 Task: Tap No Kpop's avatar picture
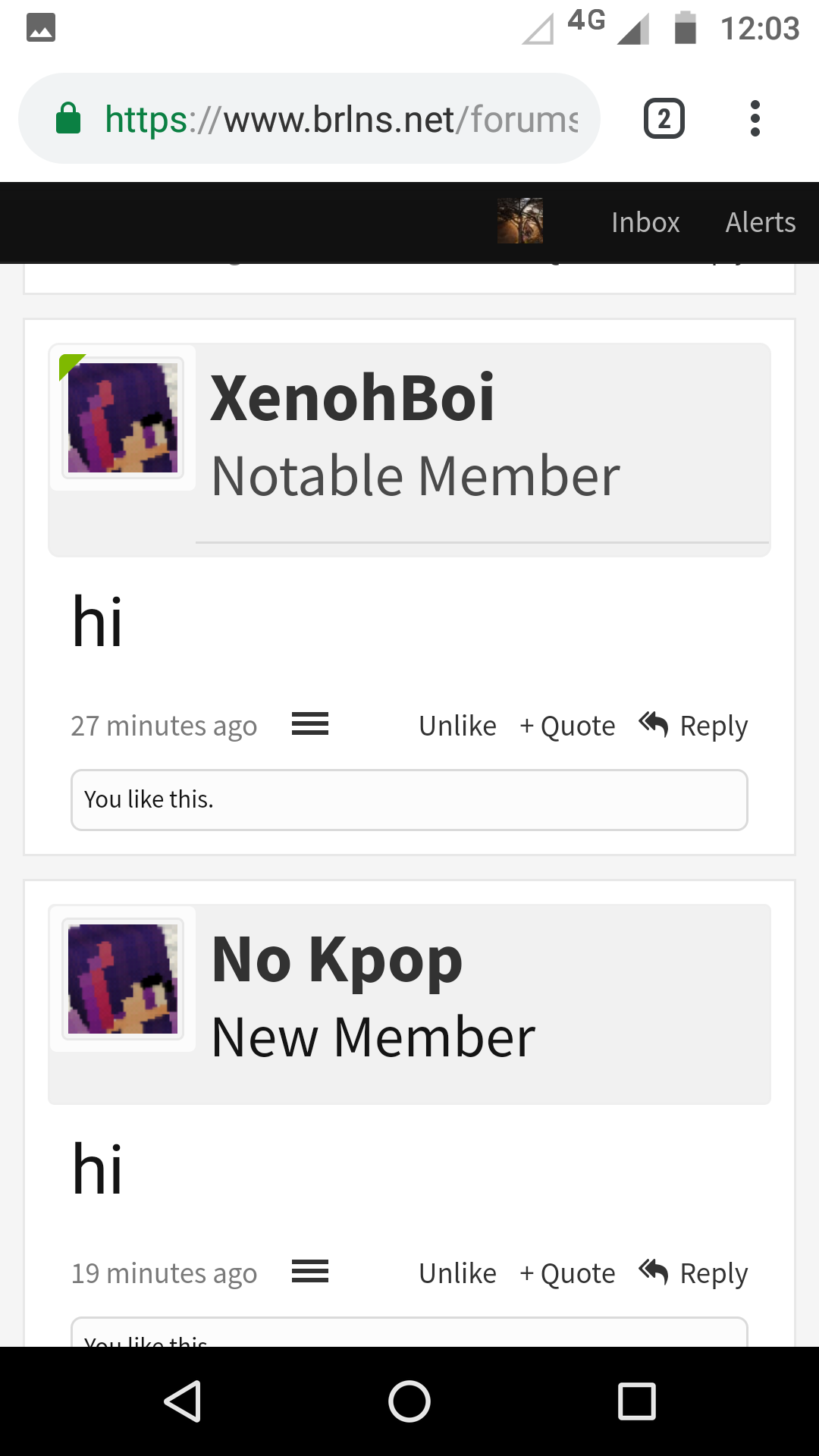tap(123, 979)
